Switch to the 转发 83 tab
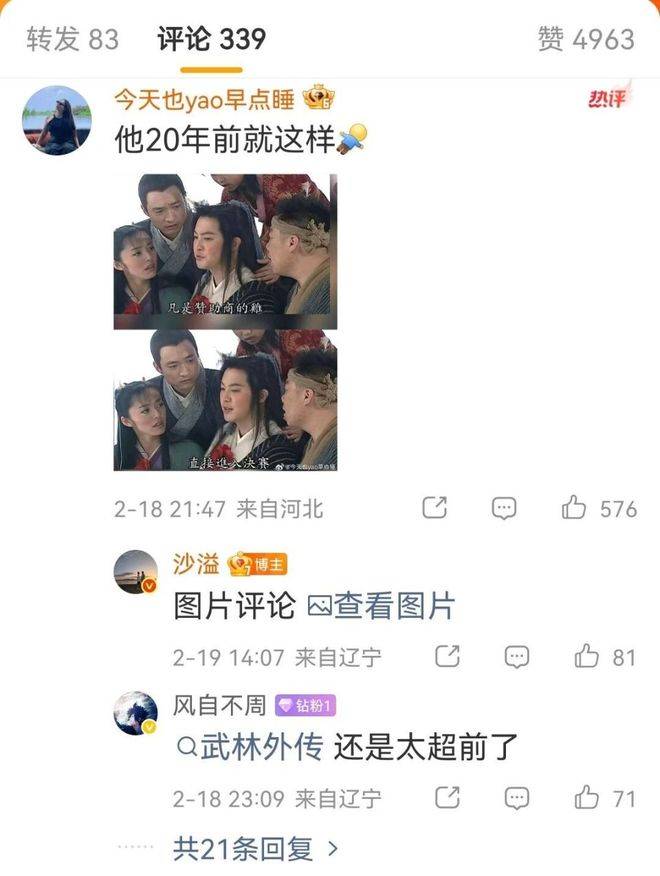The image size is (660, 876). click(72, 39)
